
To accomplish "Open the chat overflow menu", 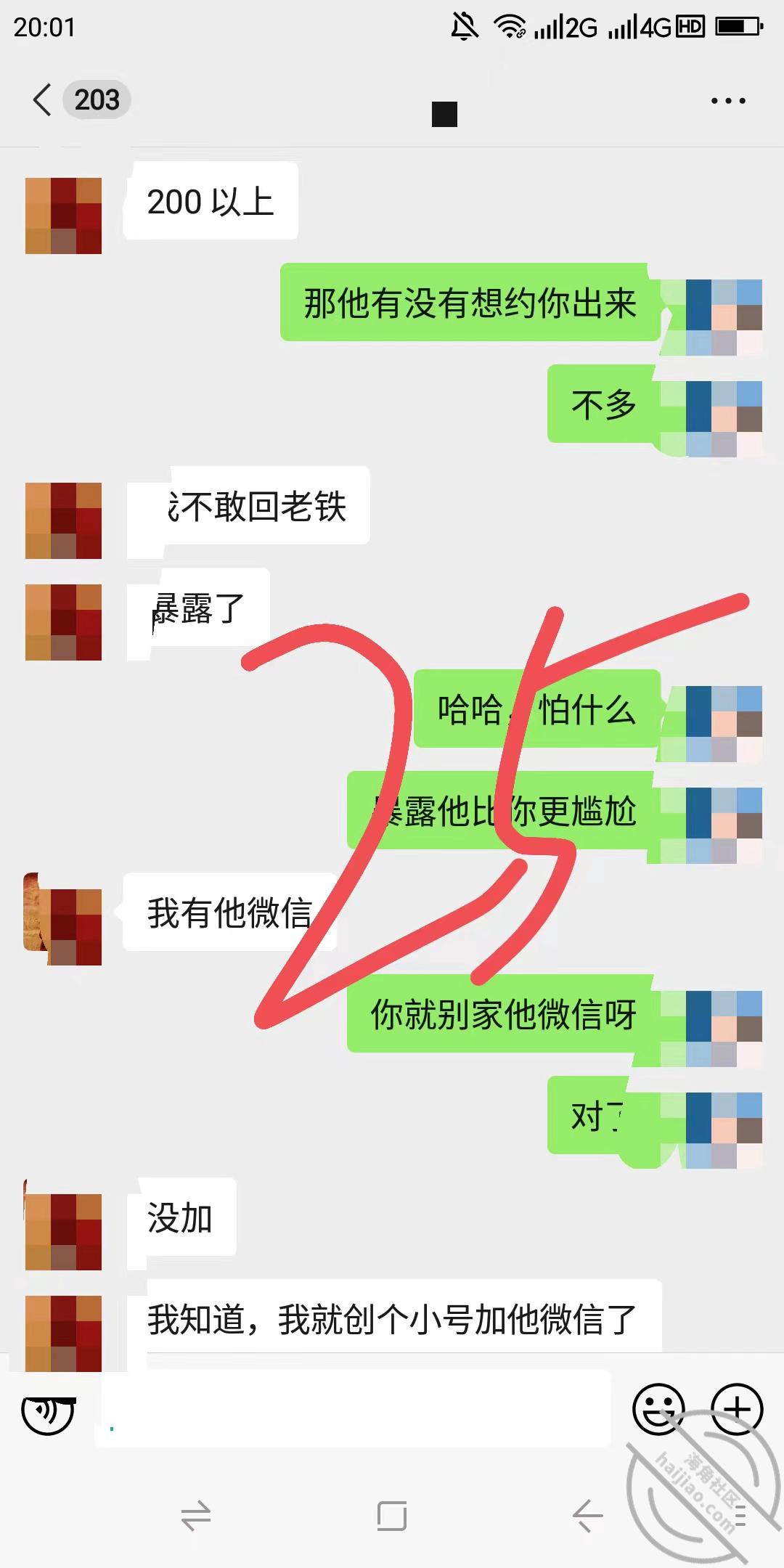I will 728,101.
